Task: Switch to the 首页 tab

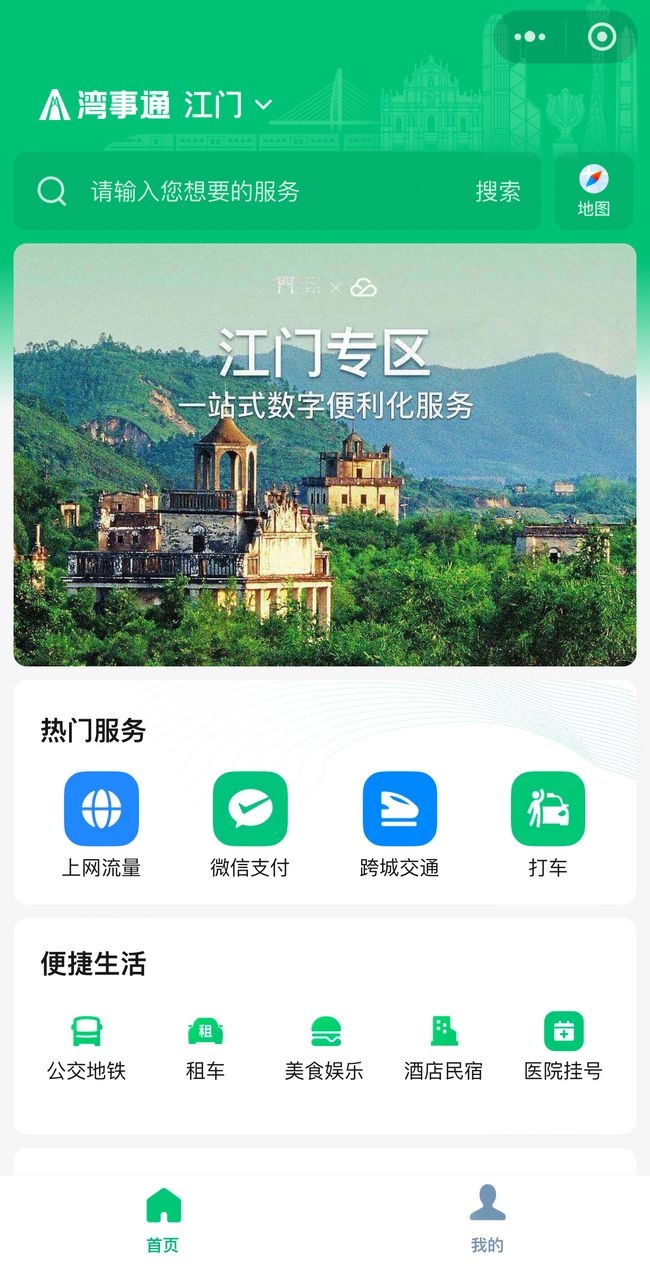Action: tap(163, 1220)
